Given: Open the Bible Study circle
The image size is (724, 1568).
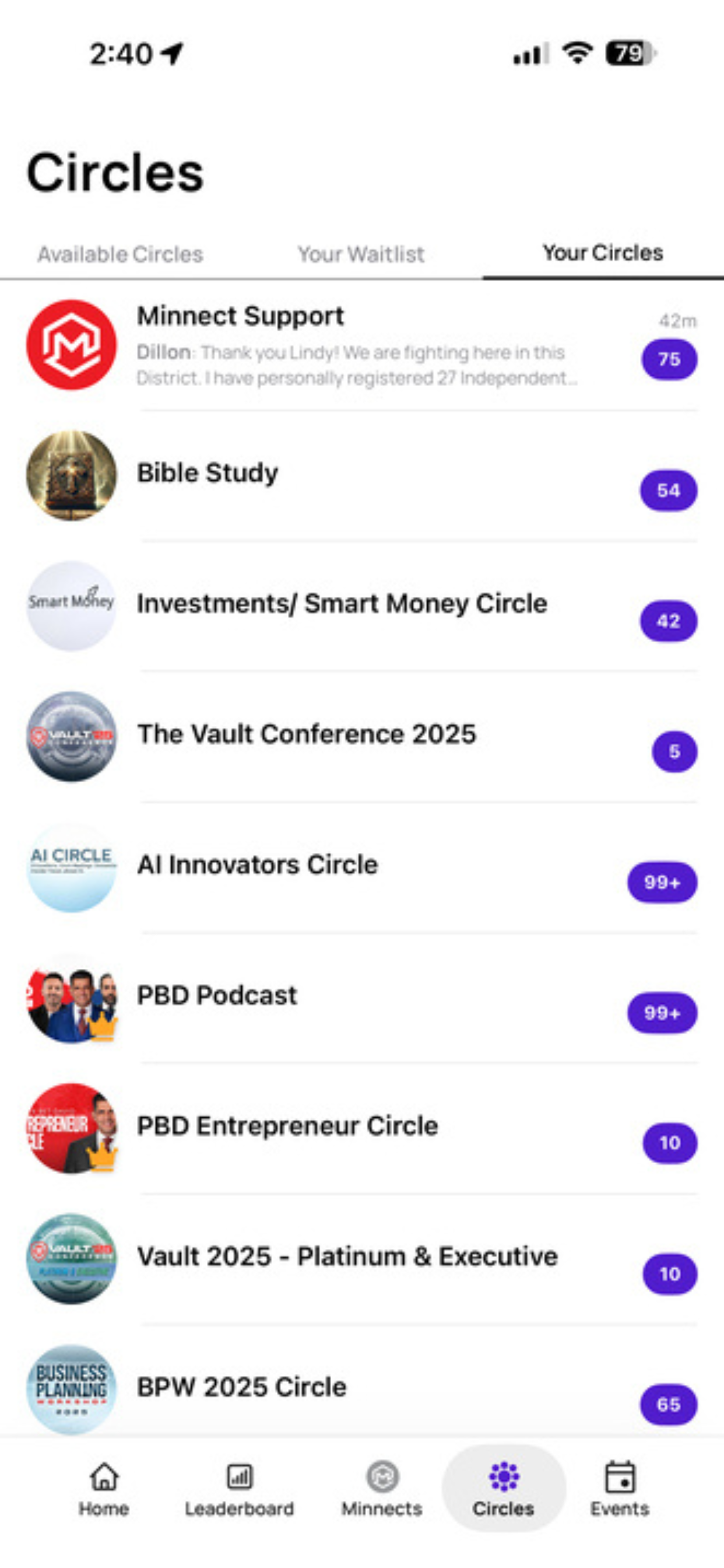Looking at the screenshot, I should (x=208, y=473).
